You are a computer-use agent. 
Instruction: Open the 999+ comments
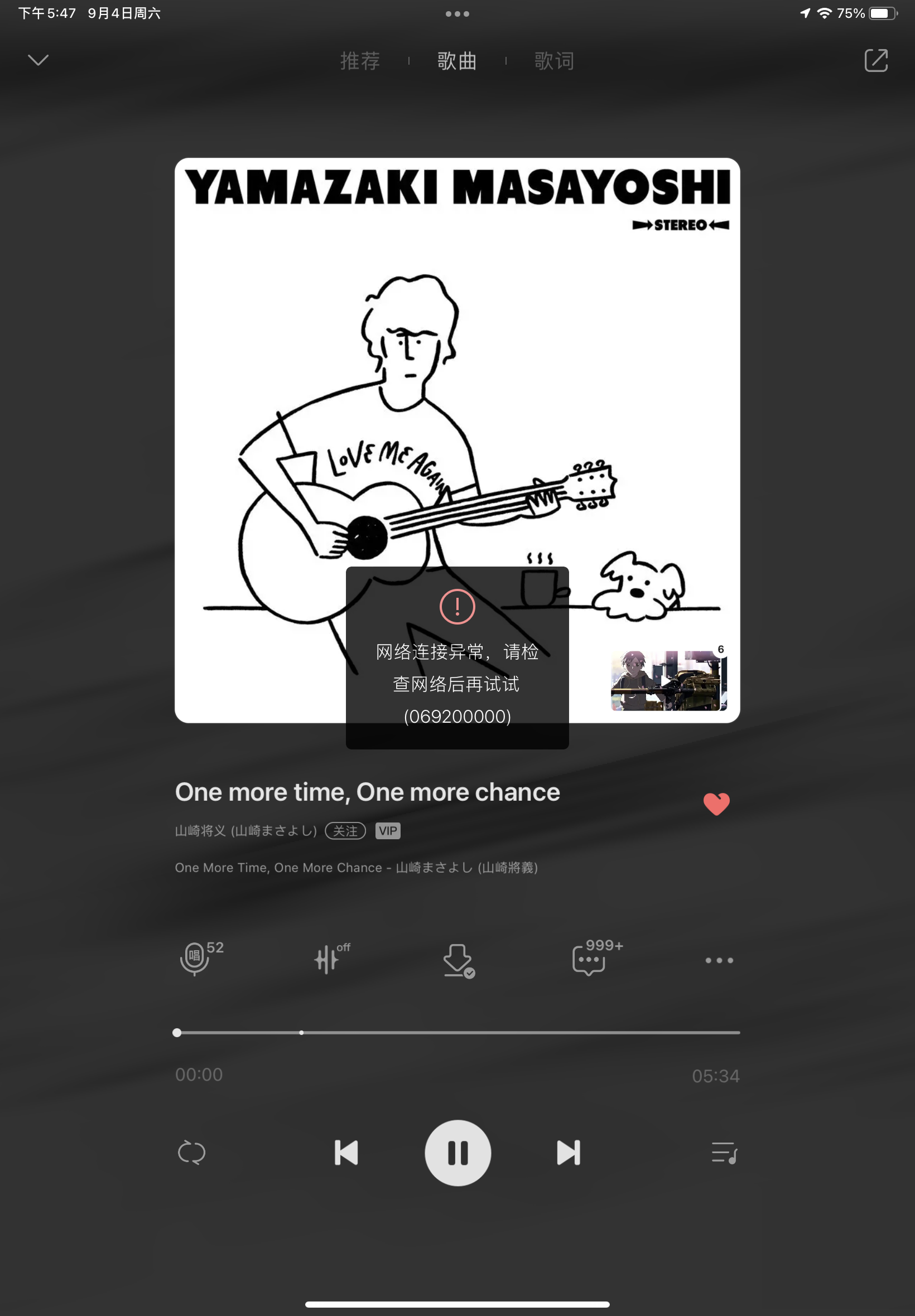click(589, 960)
